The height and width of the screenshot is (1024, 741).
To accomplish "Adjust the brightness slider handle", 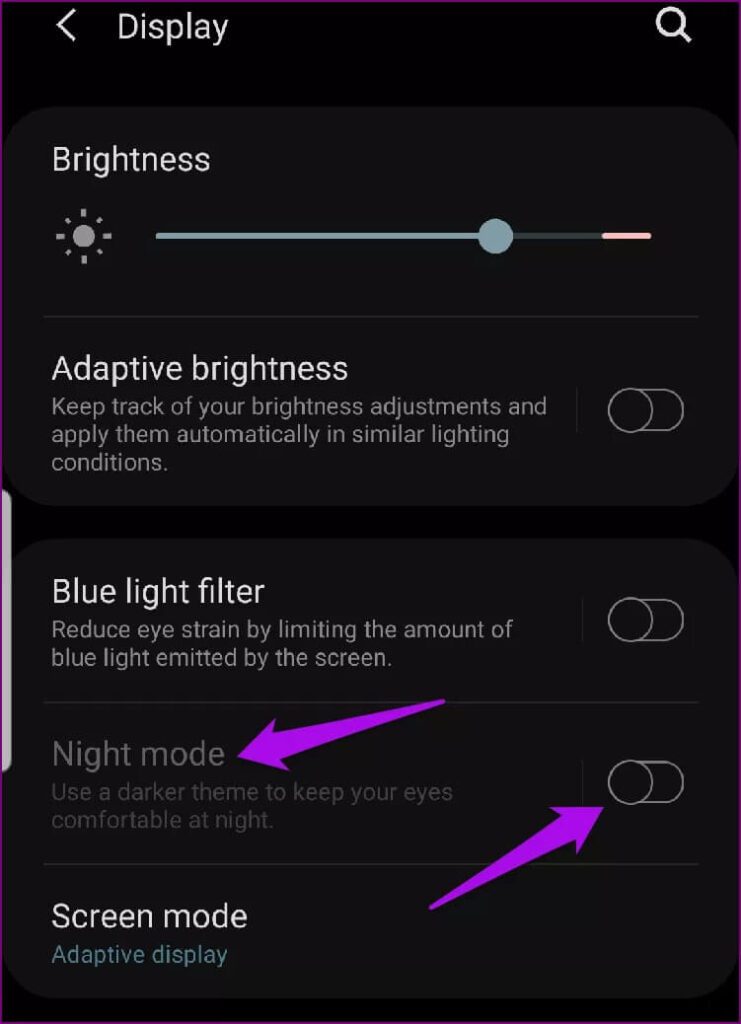I will tap(495, 236).
